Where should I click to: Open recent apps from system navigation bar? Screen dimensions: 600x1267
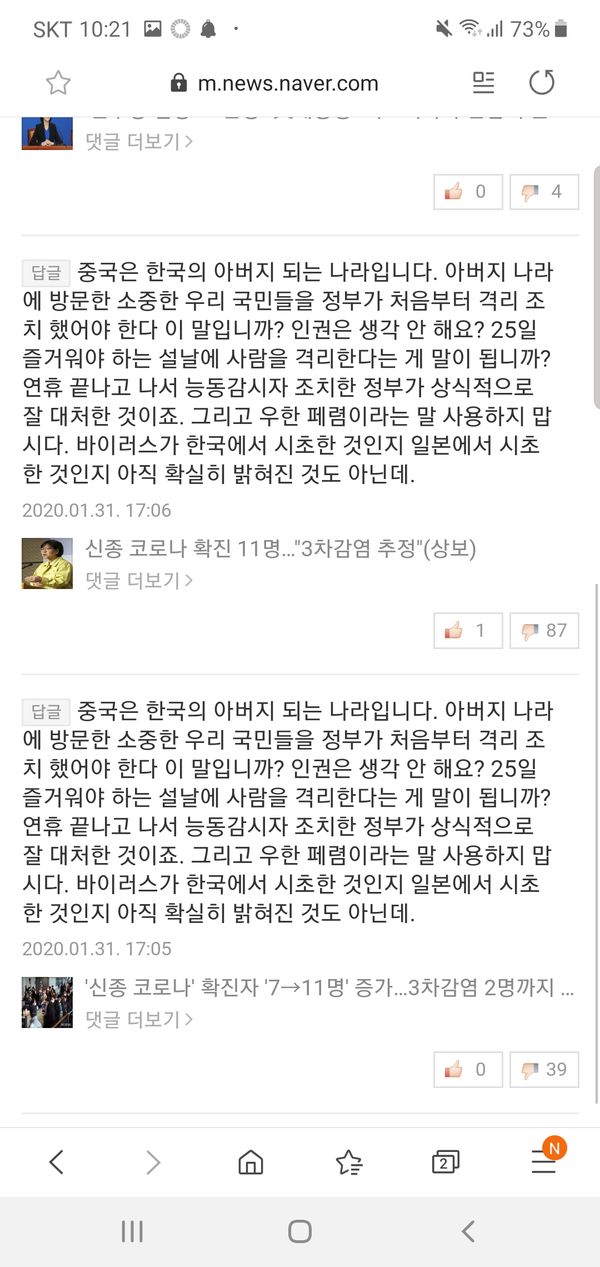132,1231
